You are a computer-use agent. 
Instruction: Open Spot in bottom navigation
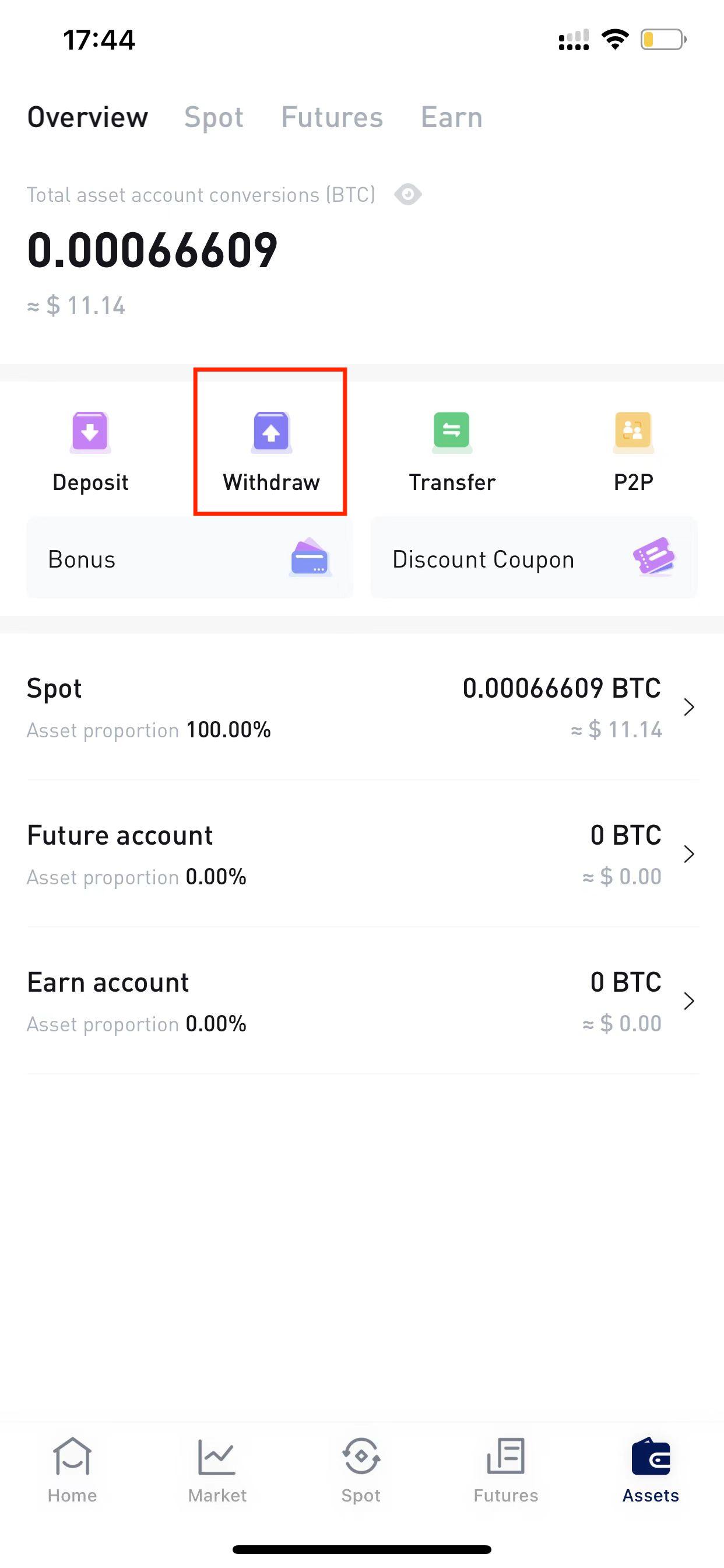point(361,1469)
